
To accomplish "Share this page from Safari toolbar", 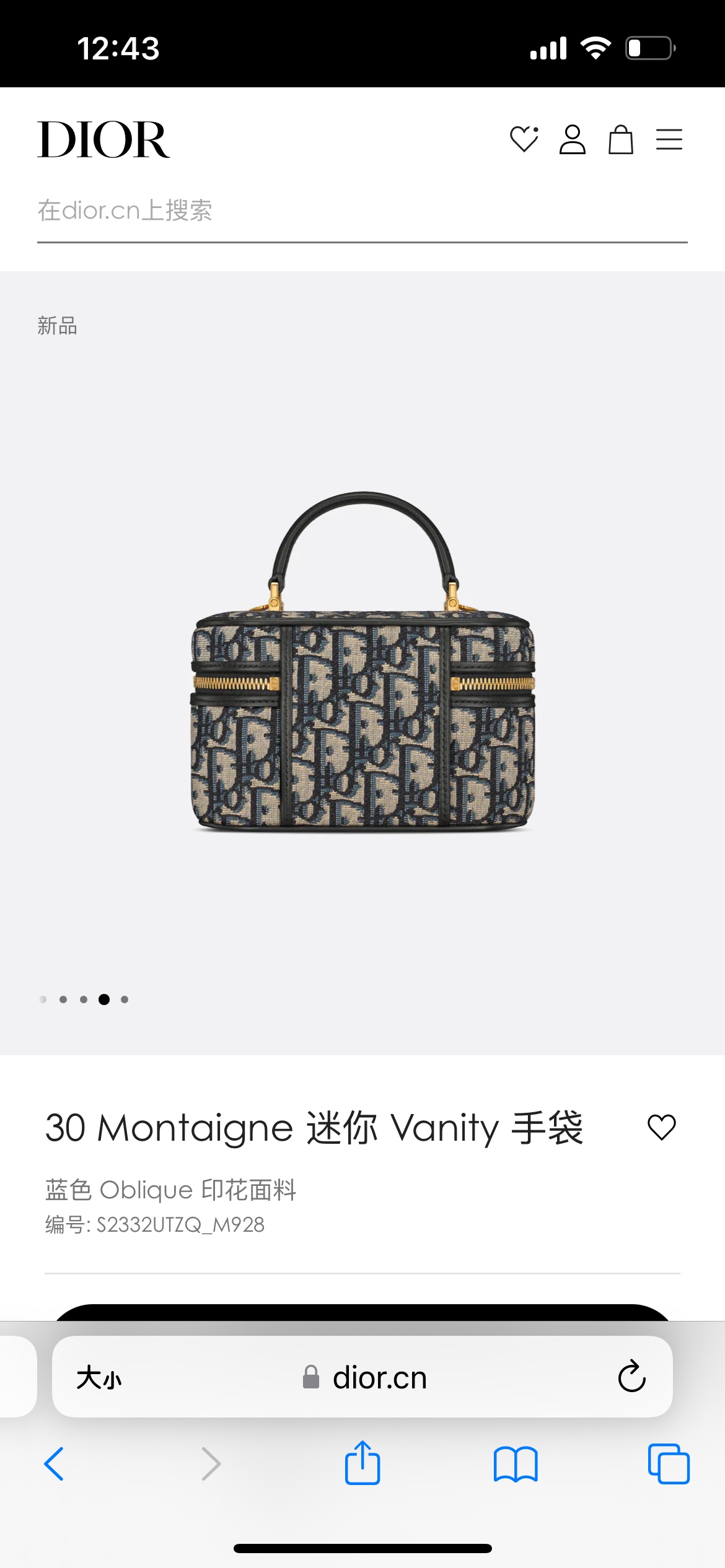I will point(362,1463).
